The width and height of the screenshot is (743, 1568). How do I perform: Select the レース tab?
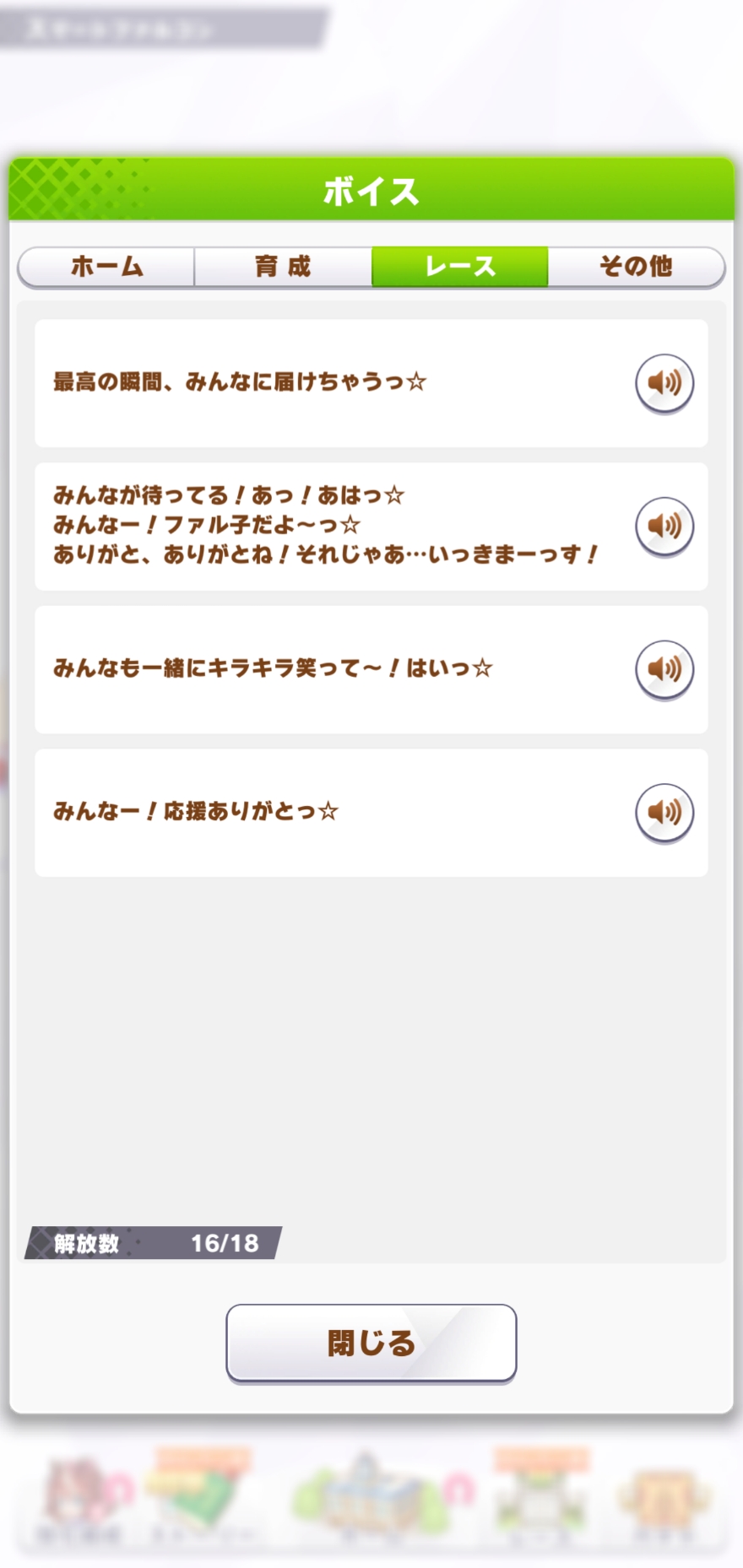[x=460, y=267]
